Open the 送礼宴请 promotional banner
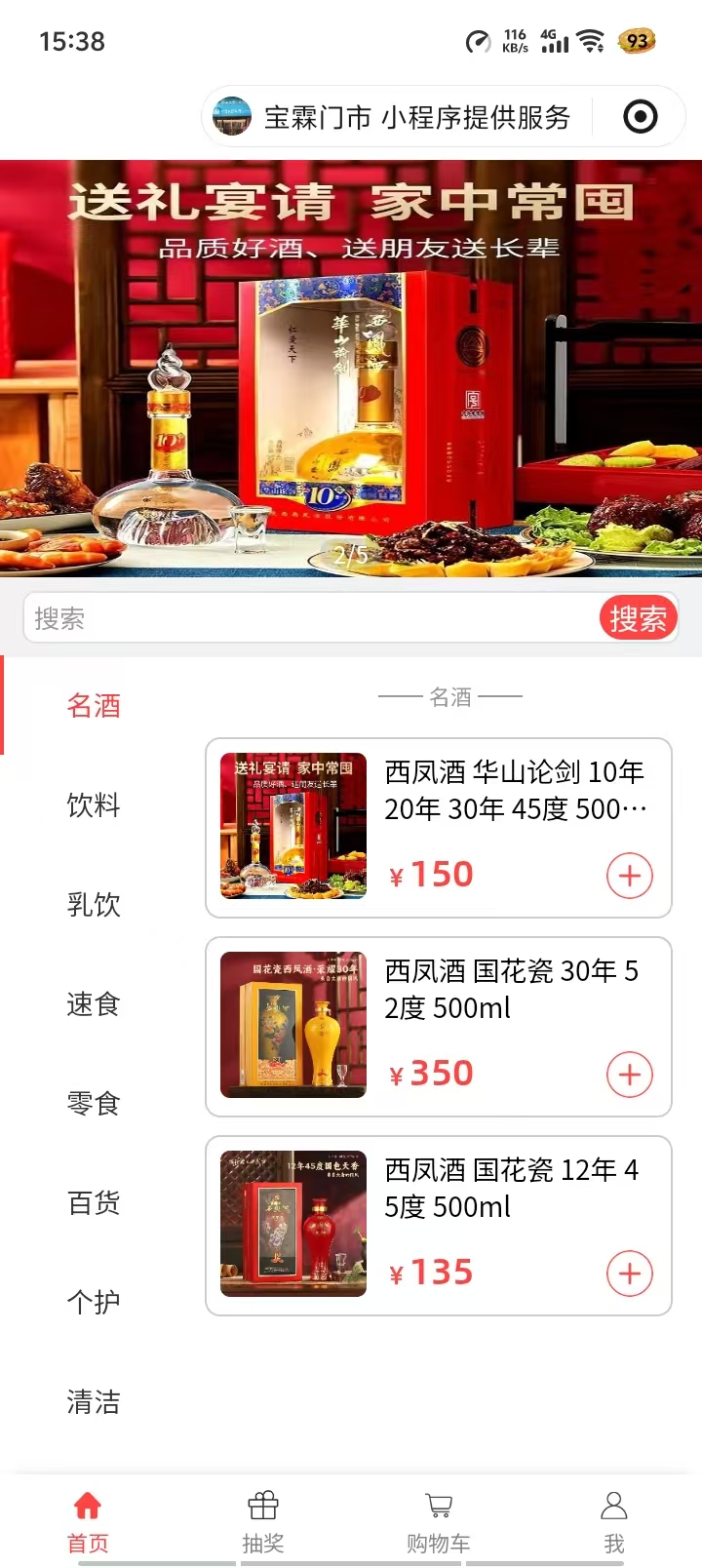 pyautogui.click(x=351, y=368)
